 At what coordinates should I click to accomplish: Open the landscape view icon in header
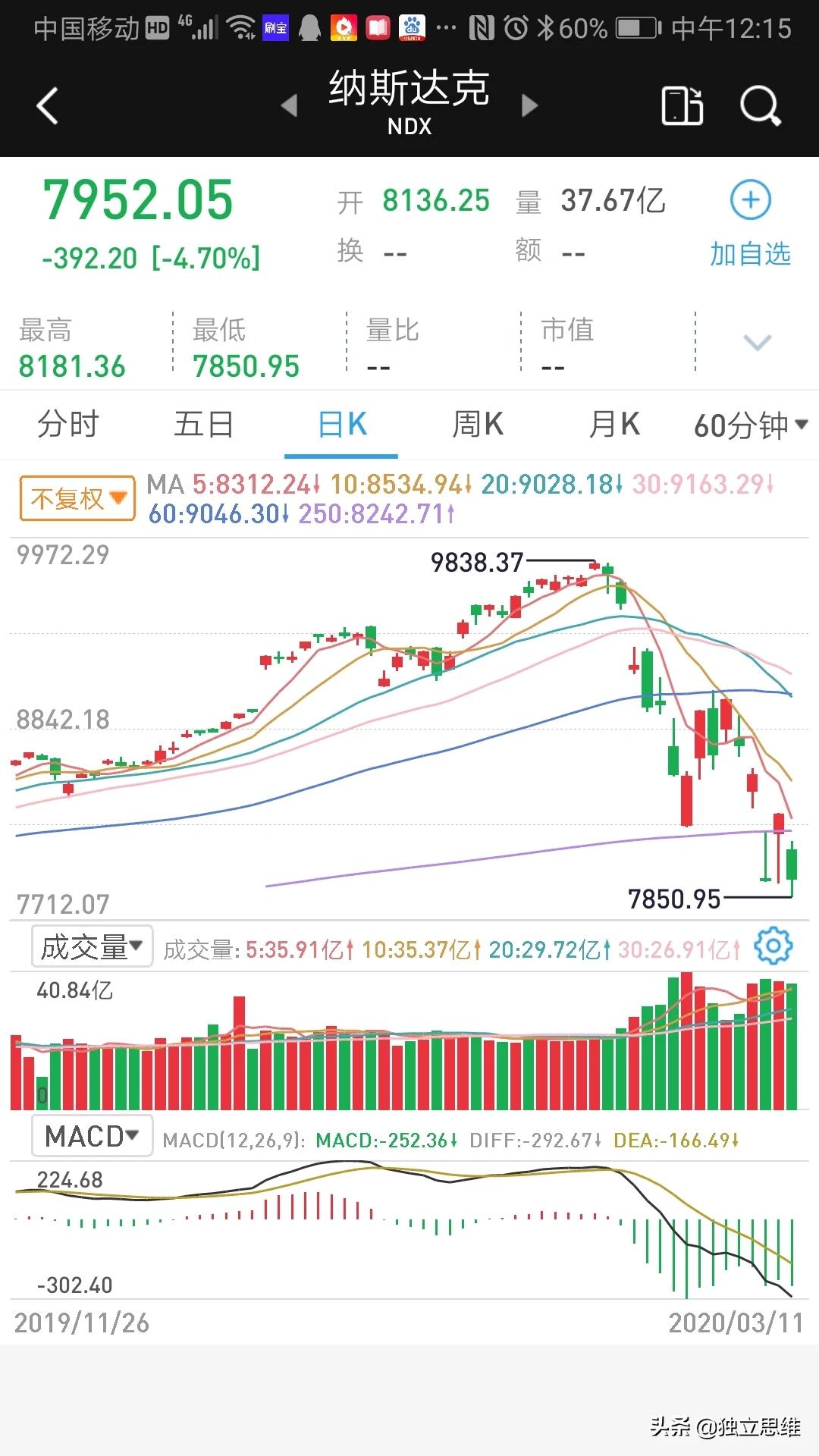[682, 105]
